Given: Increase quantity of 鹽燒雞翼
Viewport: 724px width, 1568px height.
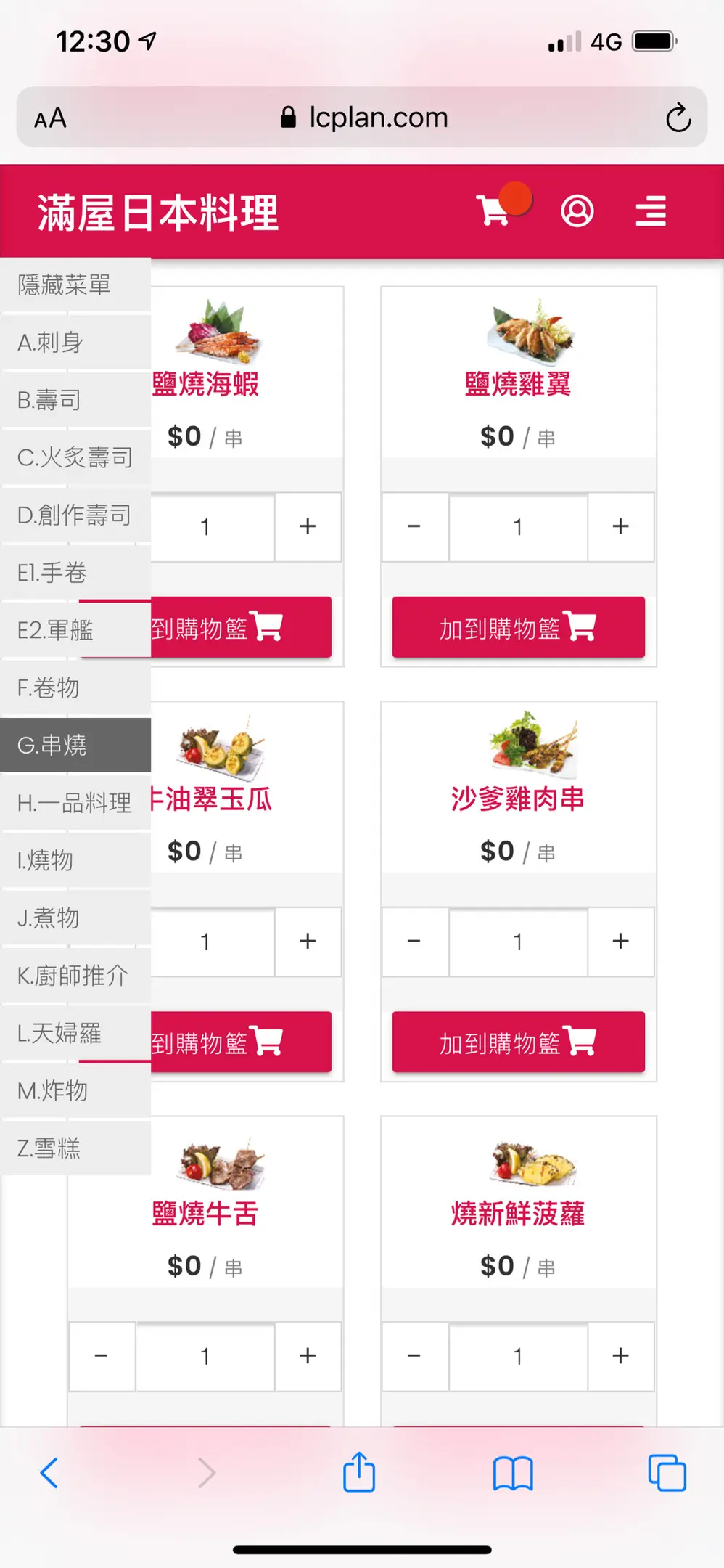Looking at the screenshot, I should [x=620, y=526].
